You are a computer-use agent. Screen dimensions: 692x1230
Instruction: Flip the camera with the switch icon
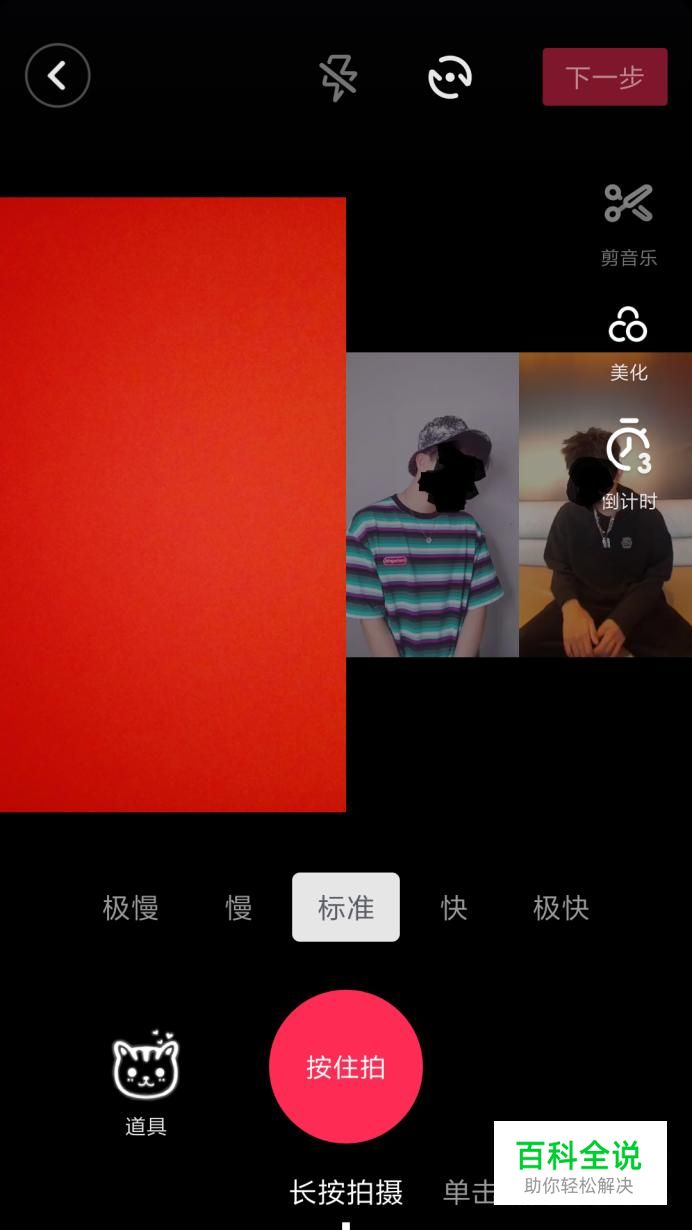click(x=450, y=77)
